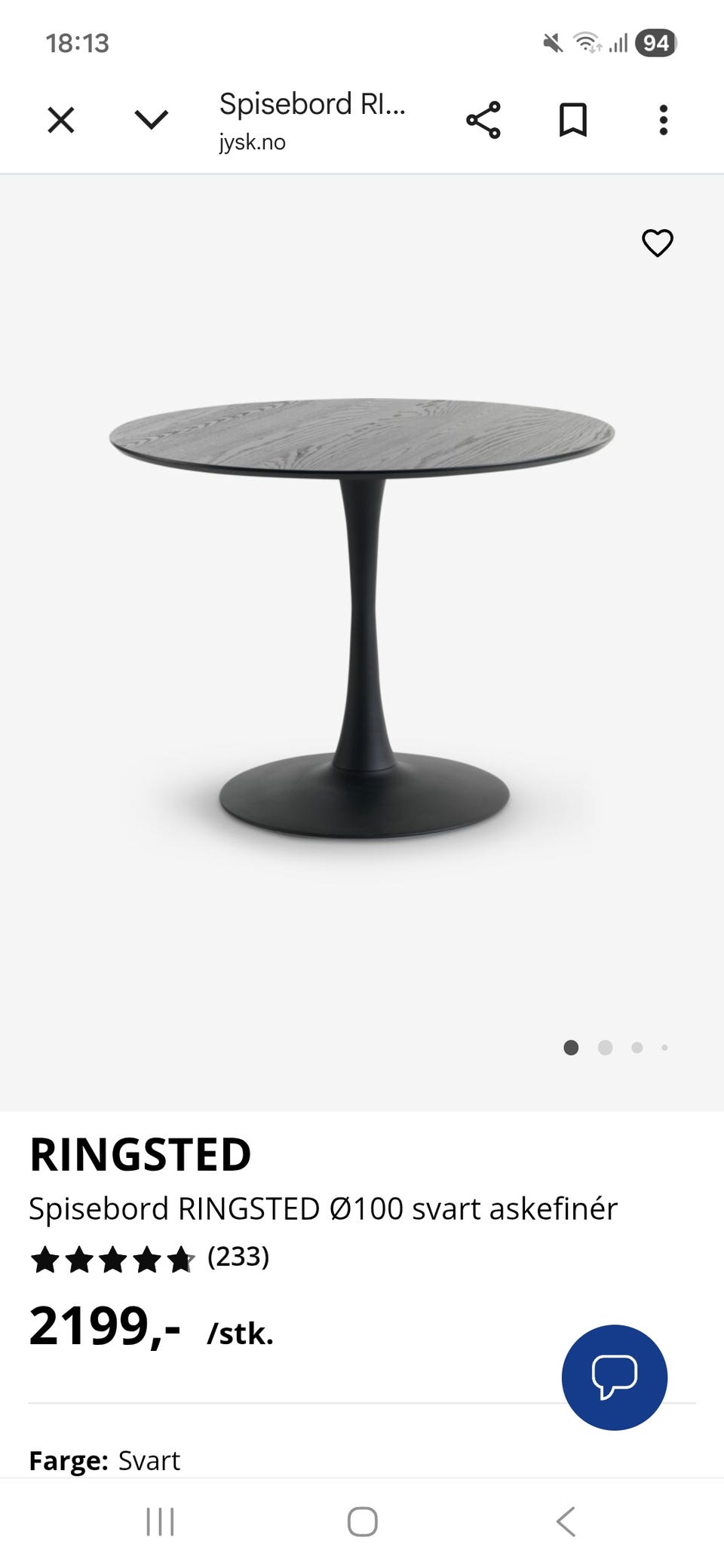View the 233 customer reviews
Viewport: 724px width, 1568px height.
pyautogui.click(x=238, y=1257)
